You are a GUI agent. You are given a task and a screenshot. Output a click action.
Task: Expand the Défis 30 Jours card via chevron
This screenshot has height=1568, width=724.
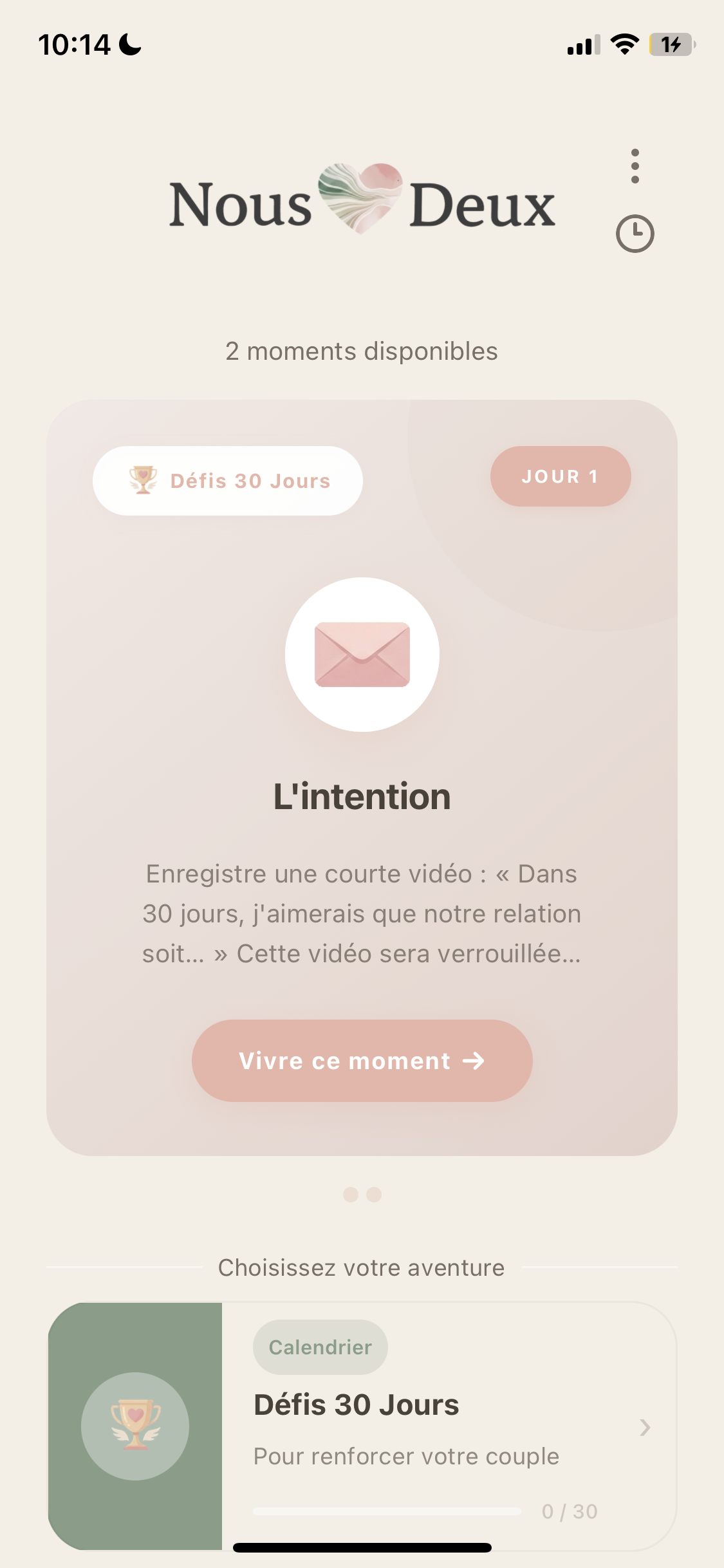click(645, 1428)
